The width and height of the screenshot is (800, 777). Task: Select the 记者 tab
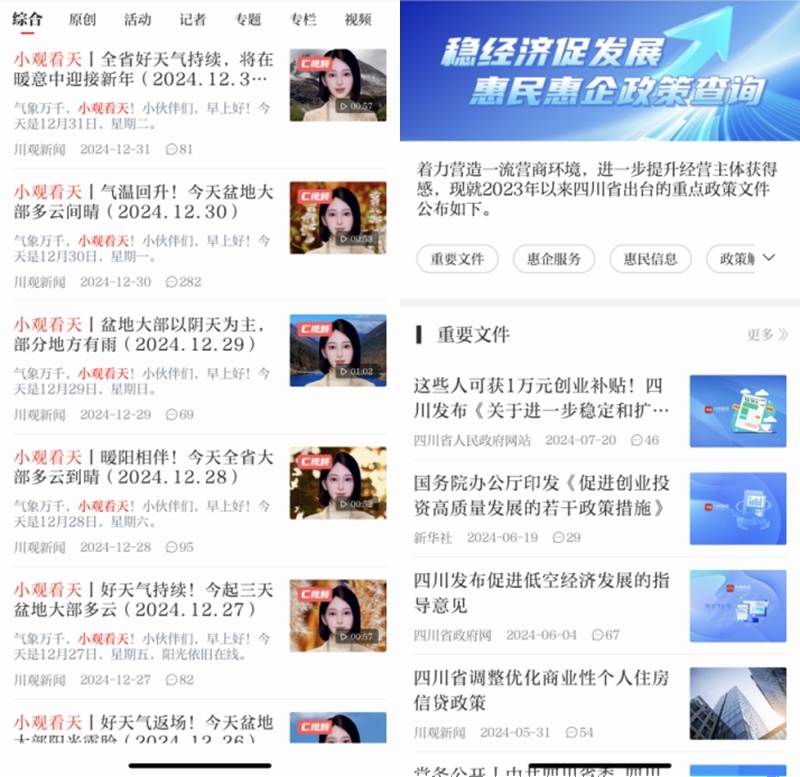tap(193, 19)
